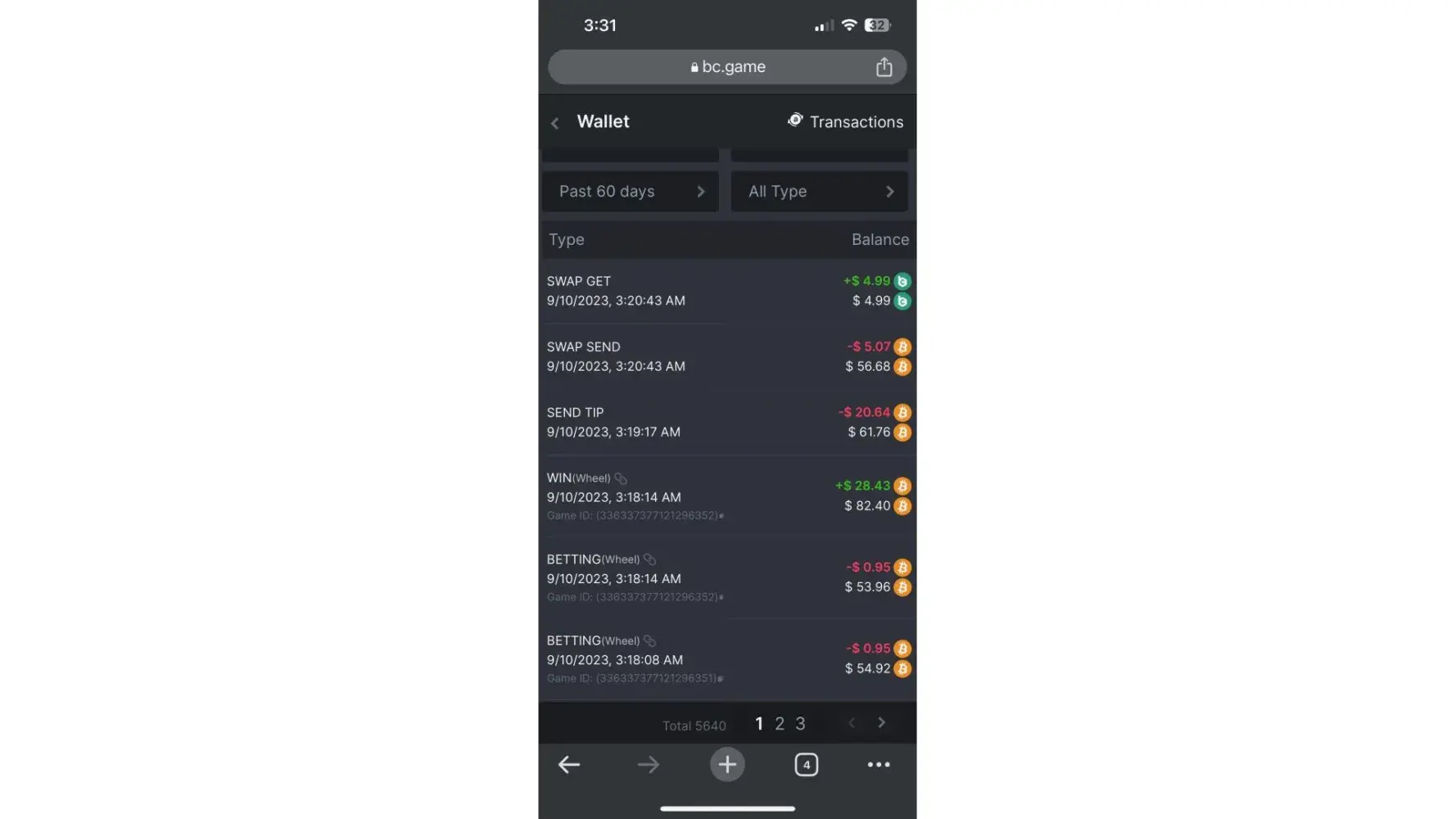Go back from the Wallet page

tap(555, 123)
